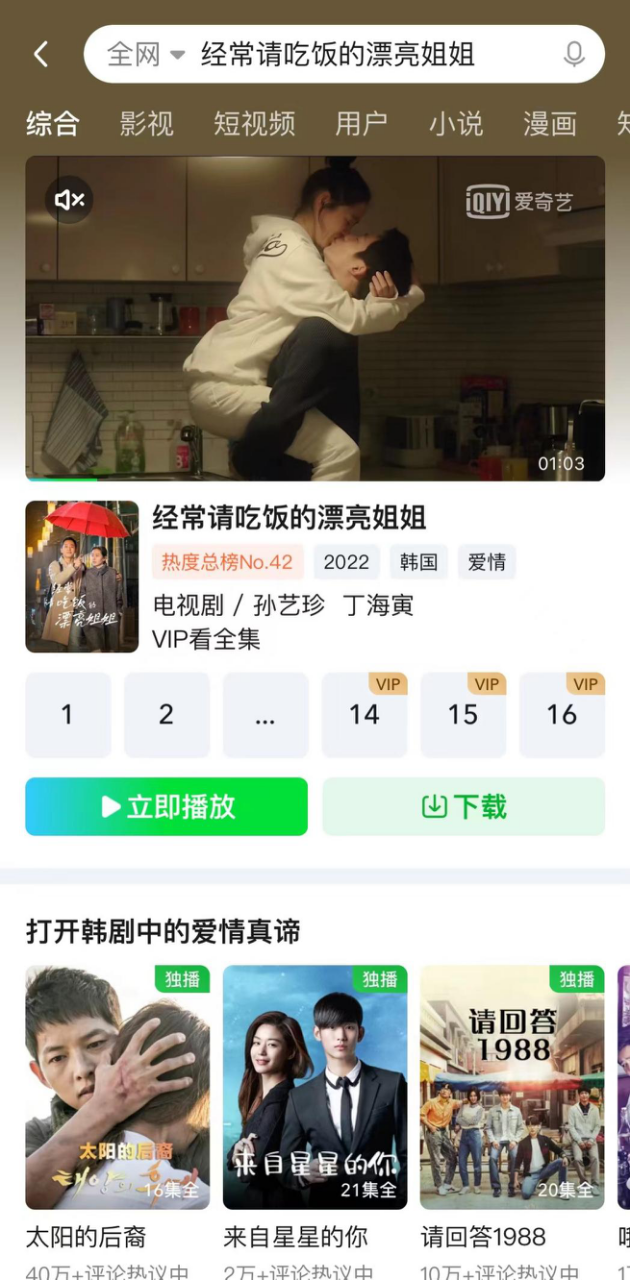Viewport: 630px width, 1280px height.
Task: Go back using the arrow icon
Action: click(x=41, y=54)
